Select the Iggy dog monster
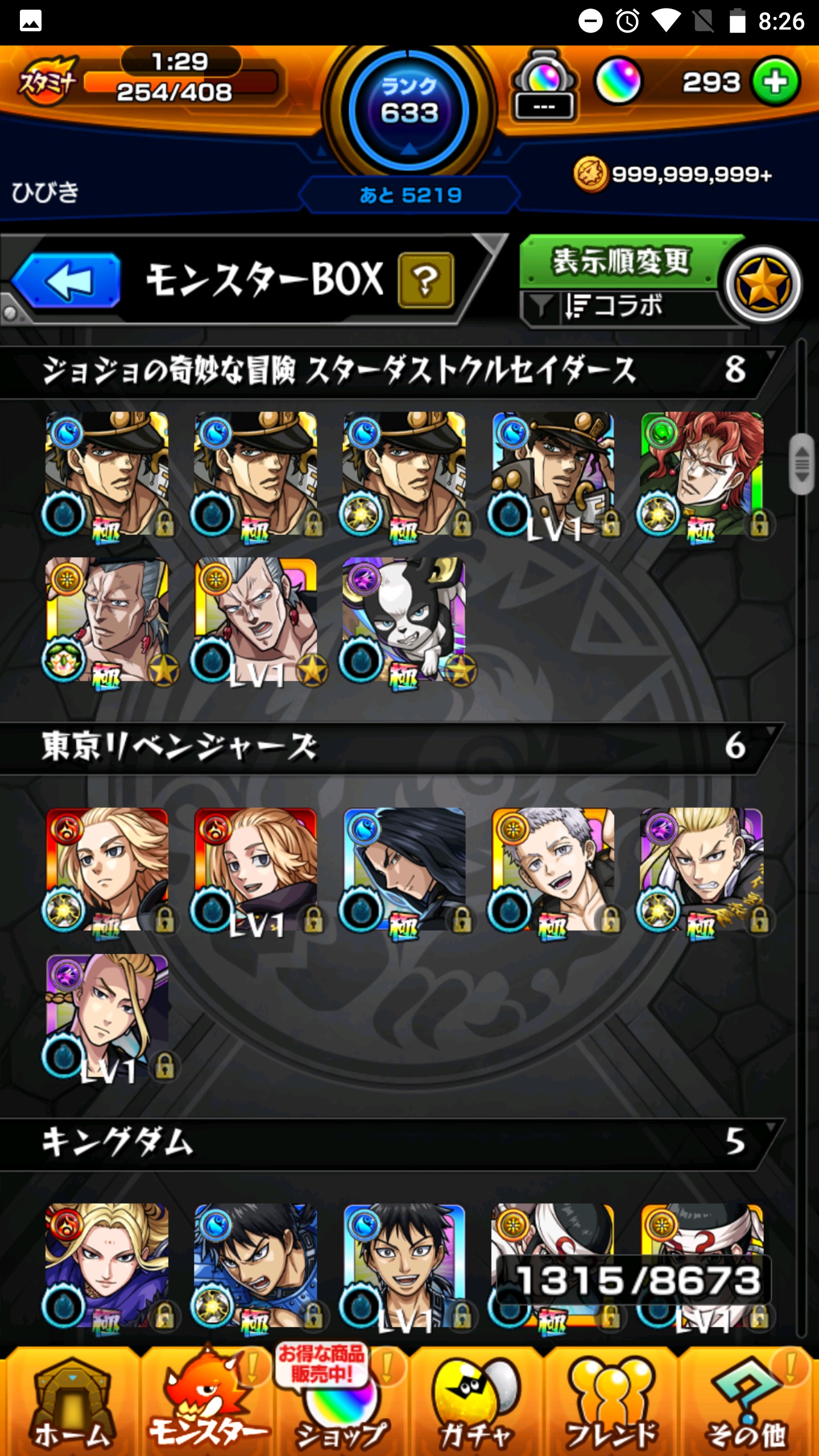Viewport: 819px width, 1456px height. tap(404, 620)
